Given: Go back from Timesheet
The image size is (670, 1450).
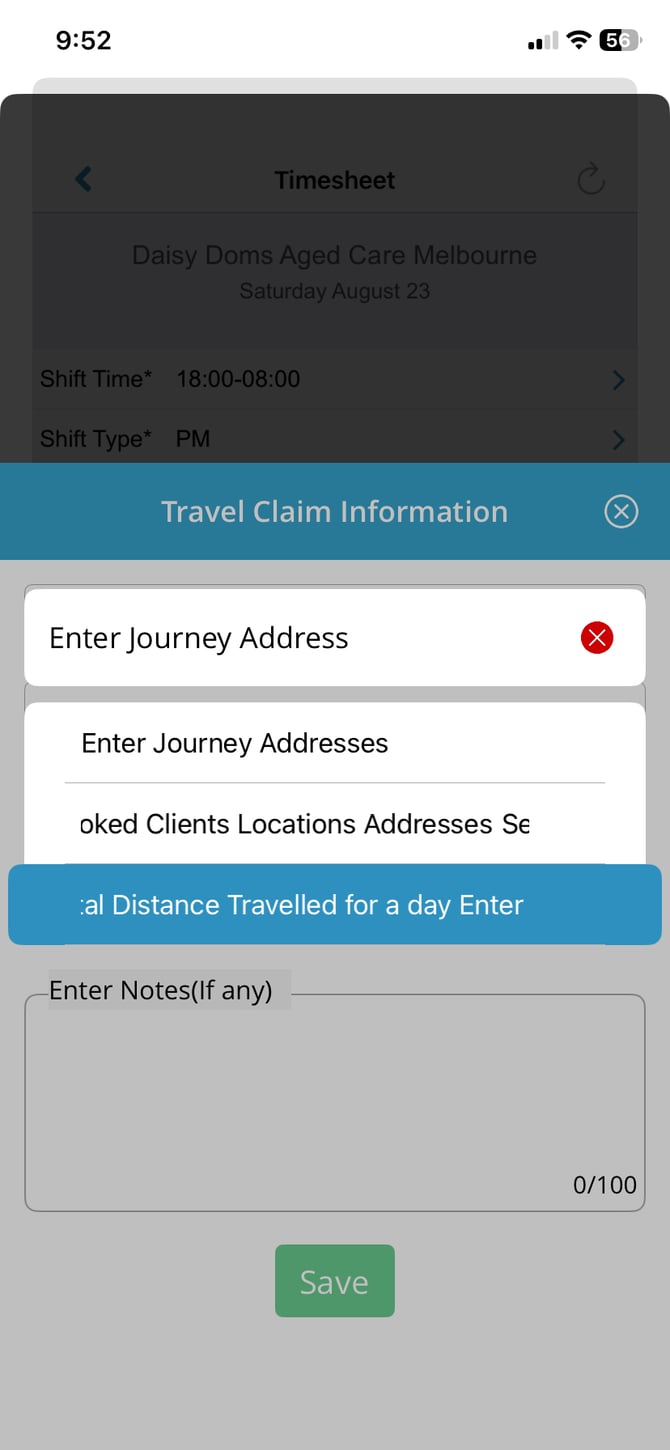Looking at the screenshot, I should [x=84, y=180].
